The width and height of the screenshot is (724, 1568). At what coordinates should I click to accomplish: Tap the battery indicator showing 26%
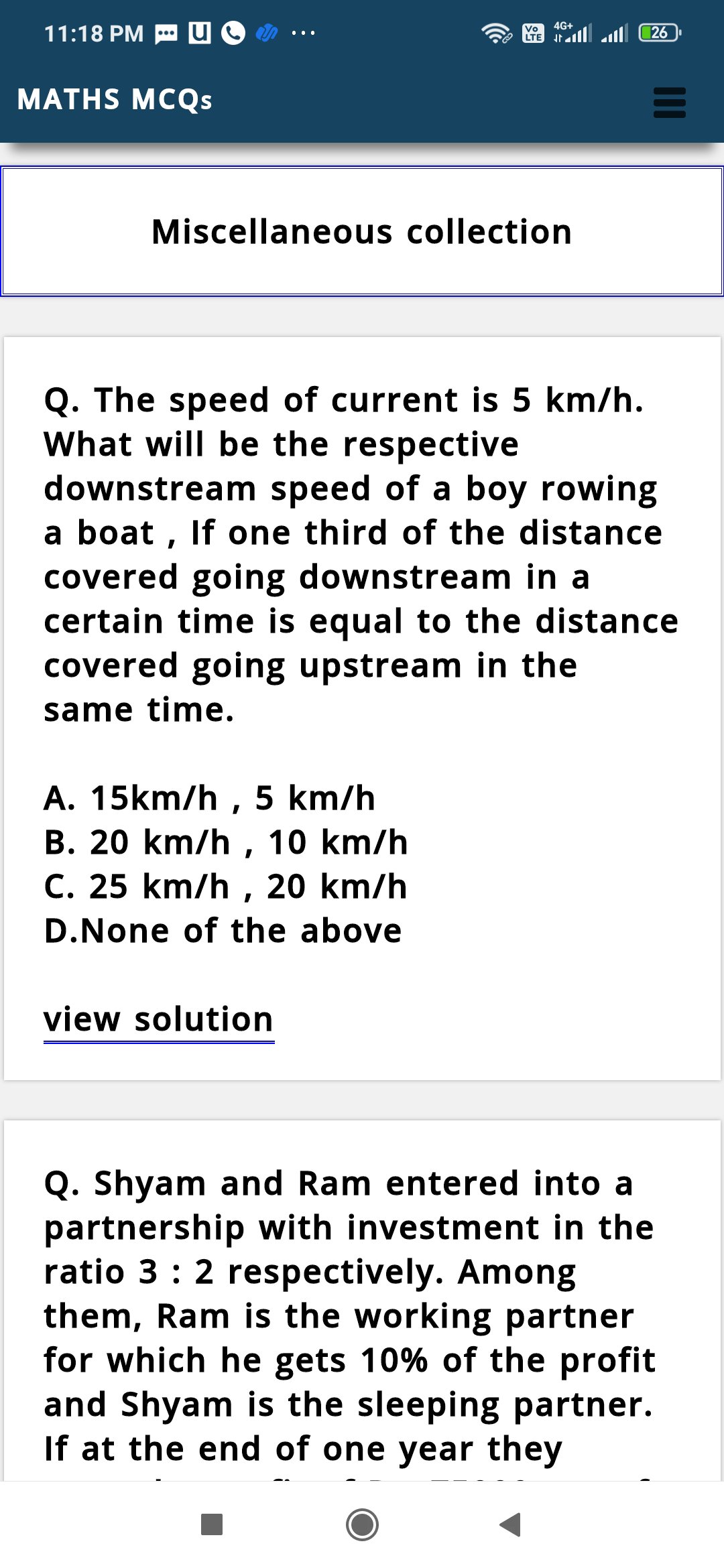pyautogui.click(x=658, y=32)
